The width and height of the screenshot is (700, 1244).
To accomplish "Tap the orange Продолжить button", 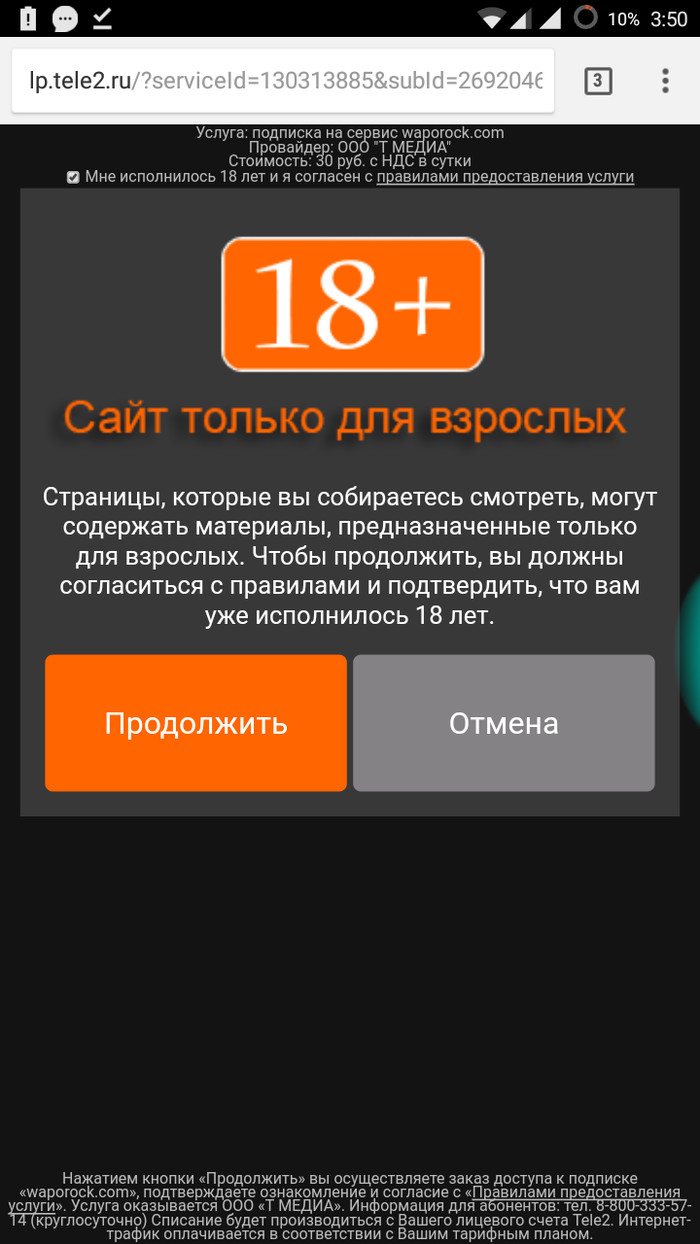I will 196,723.
